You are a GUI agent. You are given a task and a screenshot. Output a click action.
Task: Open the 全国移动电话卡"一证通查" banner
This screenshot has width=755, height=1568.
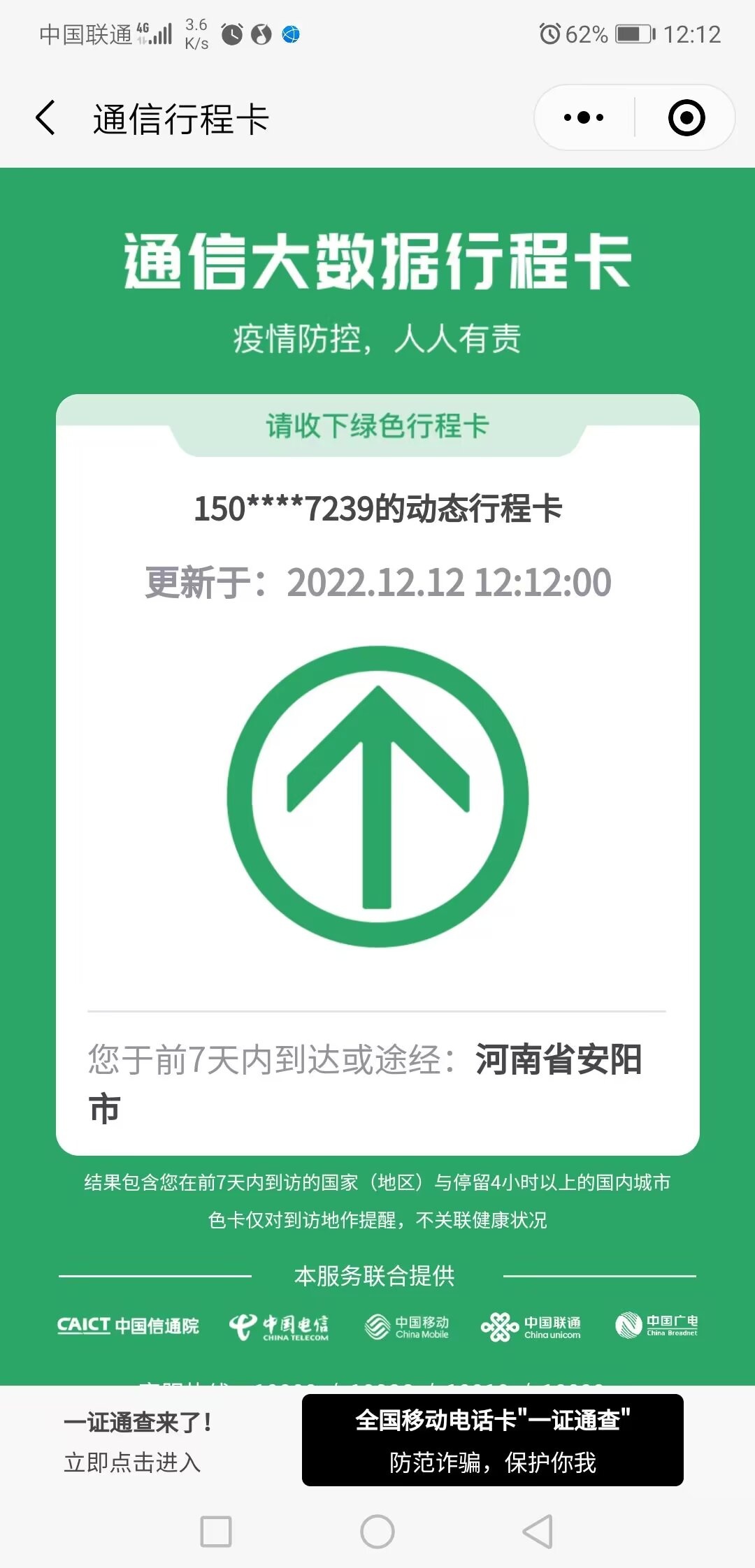pyautogui.click(x=492, y=1439)
